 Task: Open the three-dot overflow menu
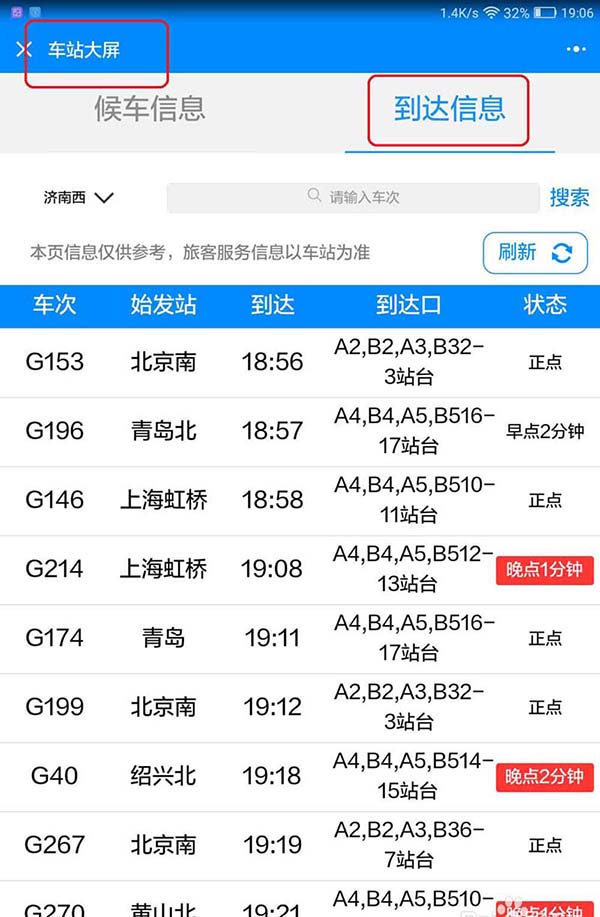(575, 49)
